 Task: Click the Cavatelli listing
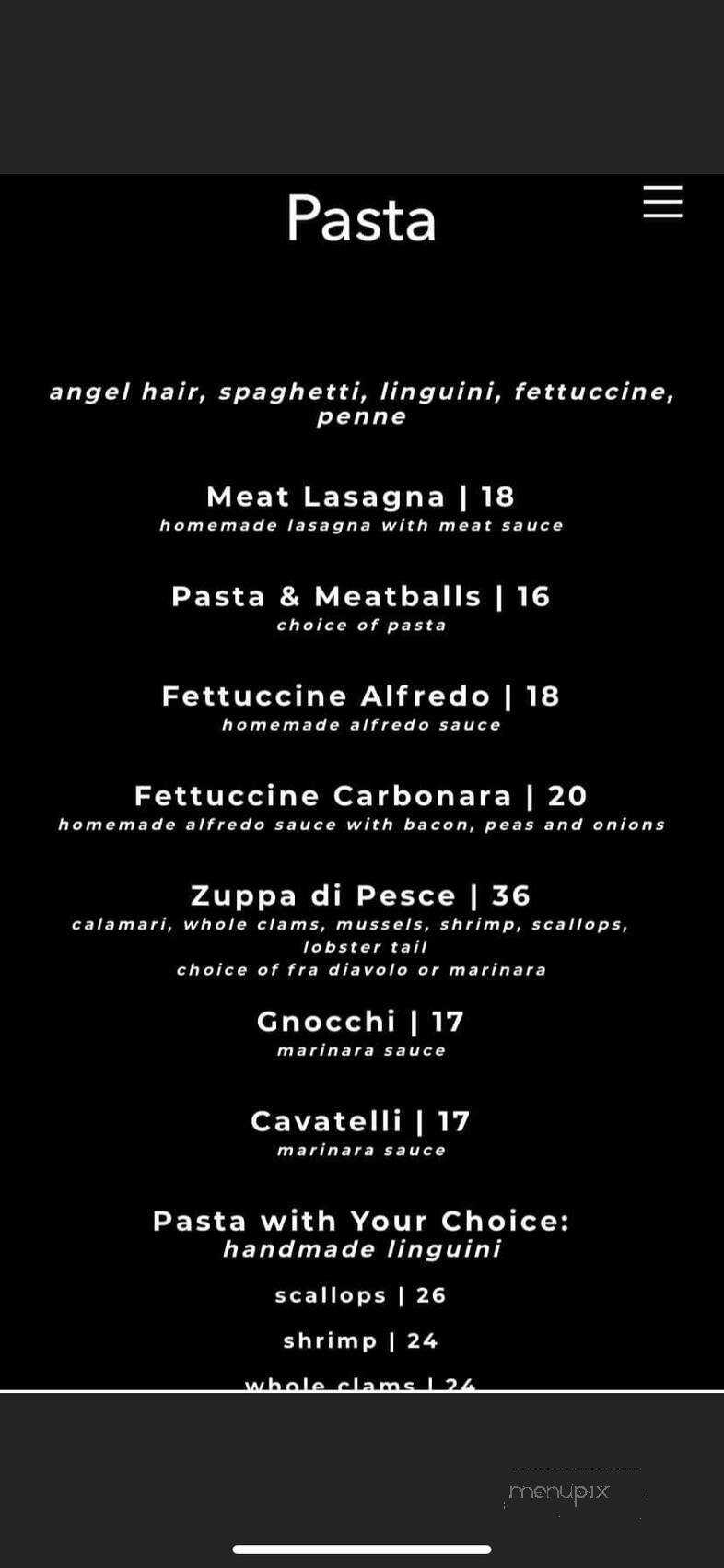click(x=361, y=1120)
